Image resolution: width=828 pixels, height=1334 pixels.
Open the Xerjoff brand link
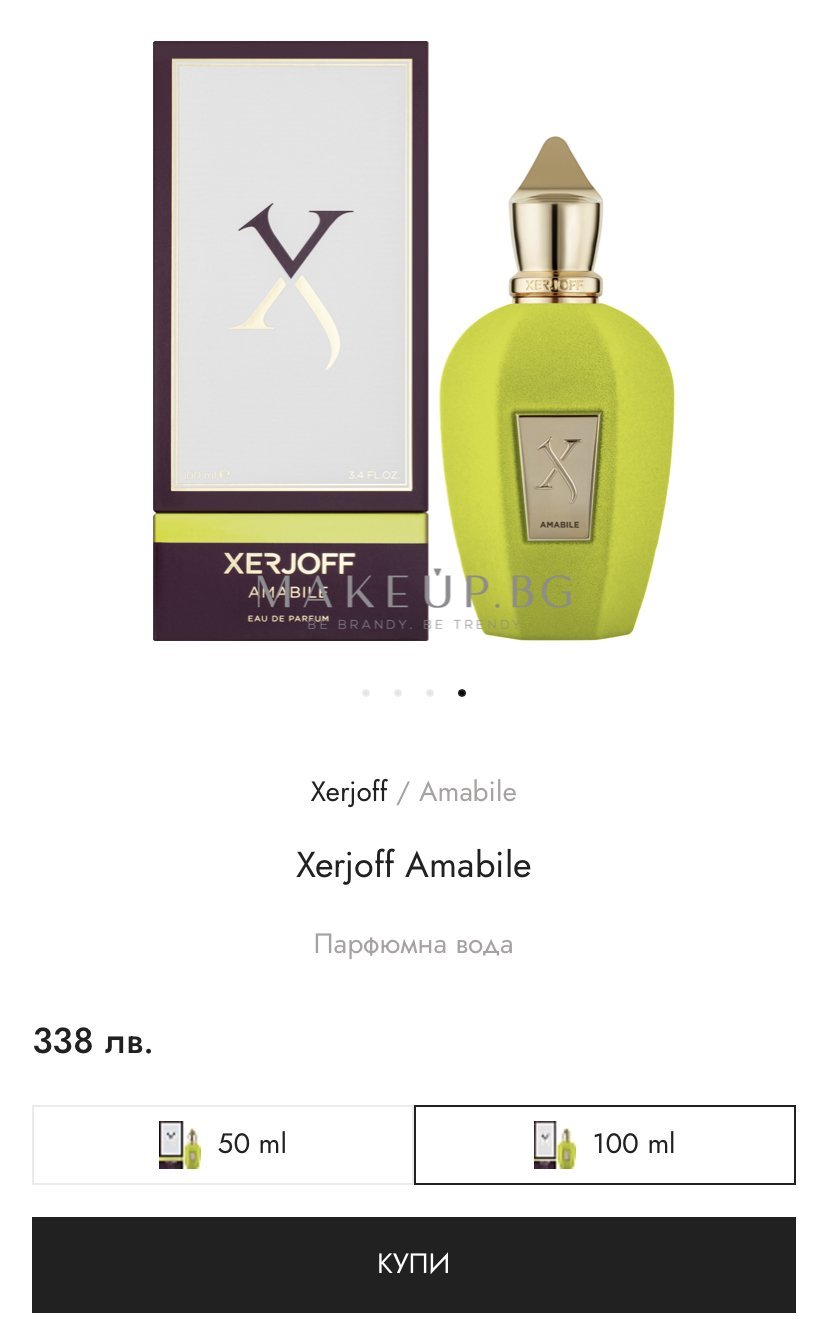[x=348, y=792]
